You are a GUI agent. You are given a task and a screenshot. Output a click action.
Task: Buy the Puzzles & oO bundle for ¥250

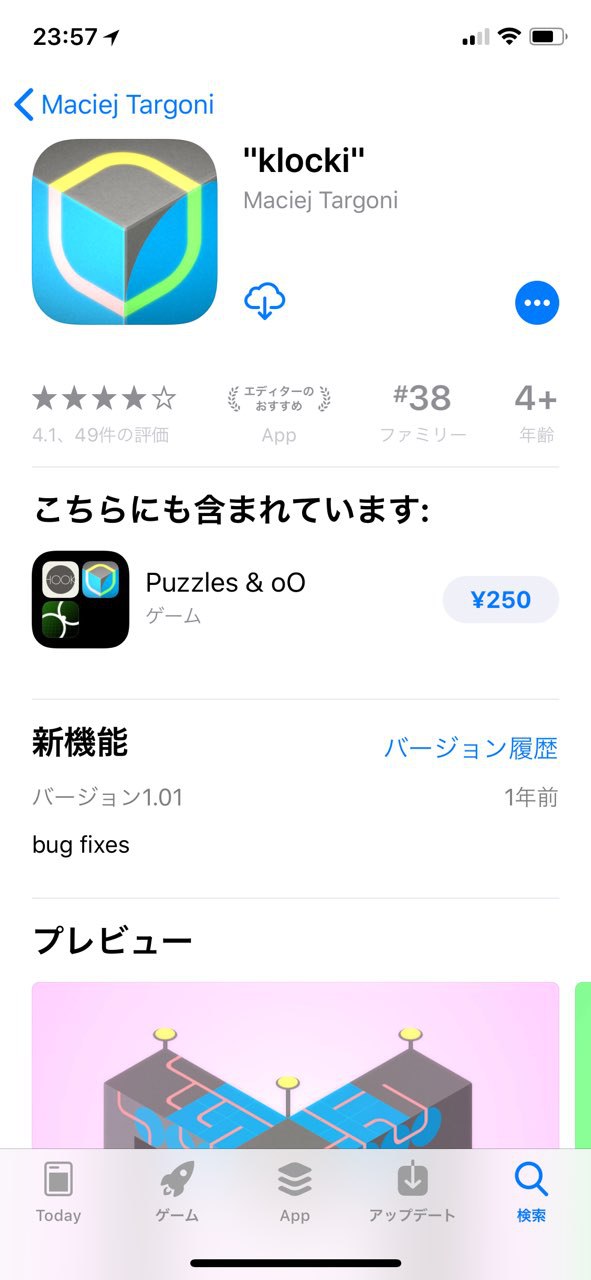coord(500,600)
